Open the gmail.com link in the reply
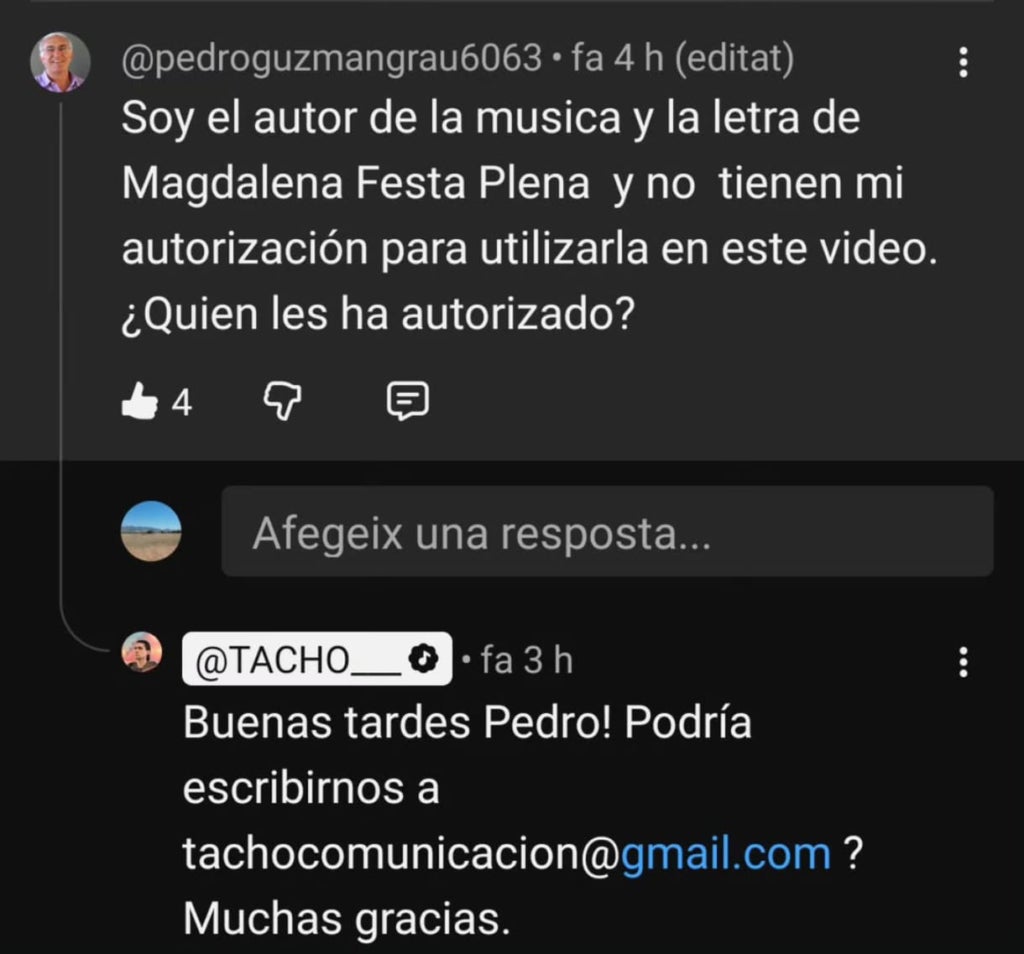The image size is (1024, 954). click(726, 853)
